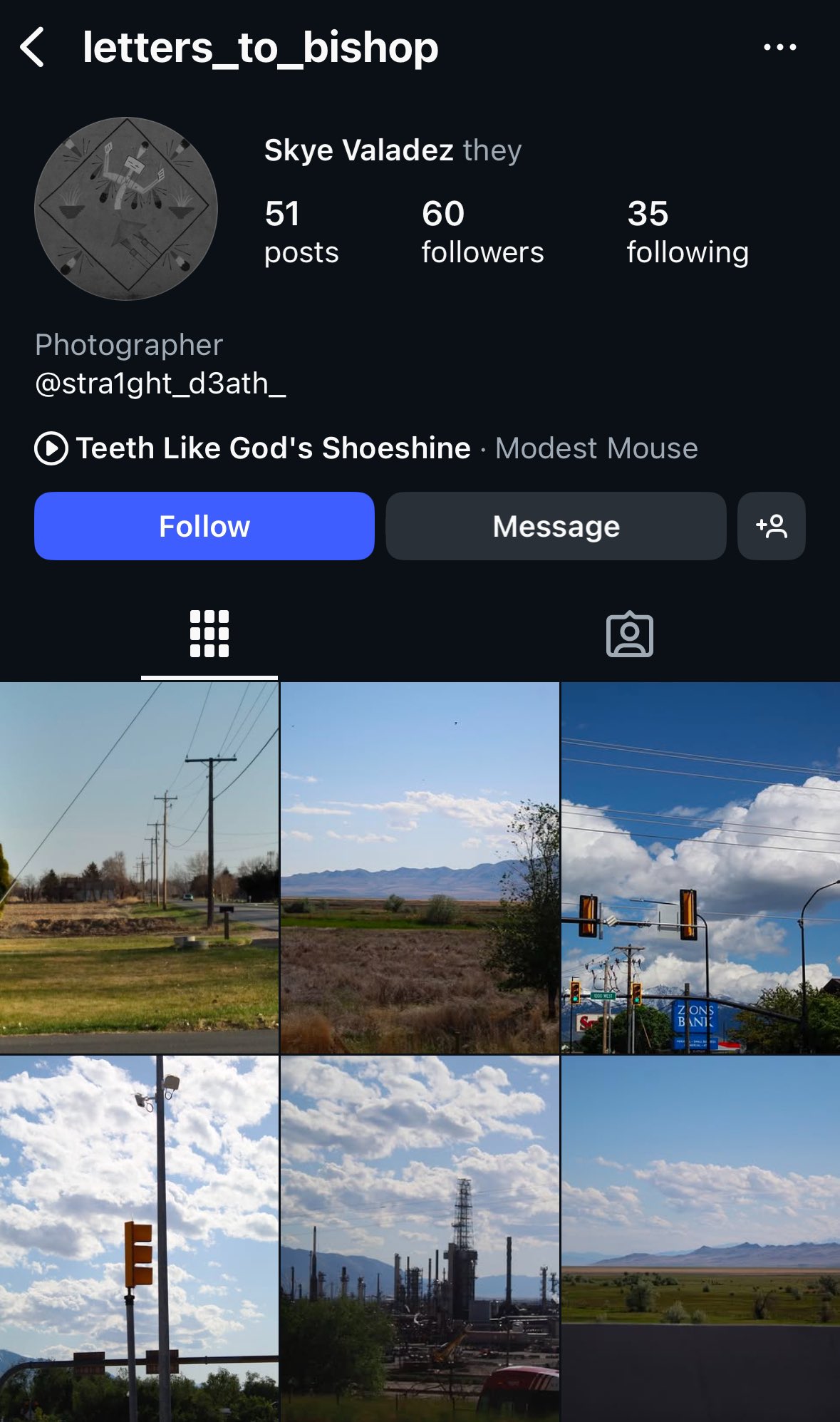Switch to the posts grid tab
This screenshot has height=1422, width=840.
tap(209, 634)
